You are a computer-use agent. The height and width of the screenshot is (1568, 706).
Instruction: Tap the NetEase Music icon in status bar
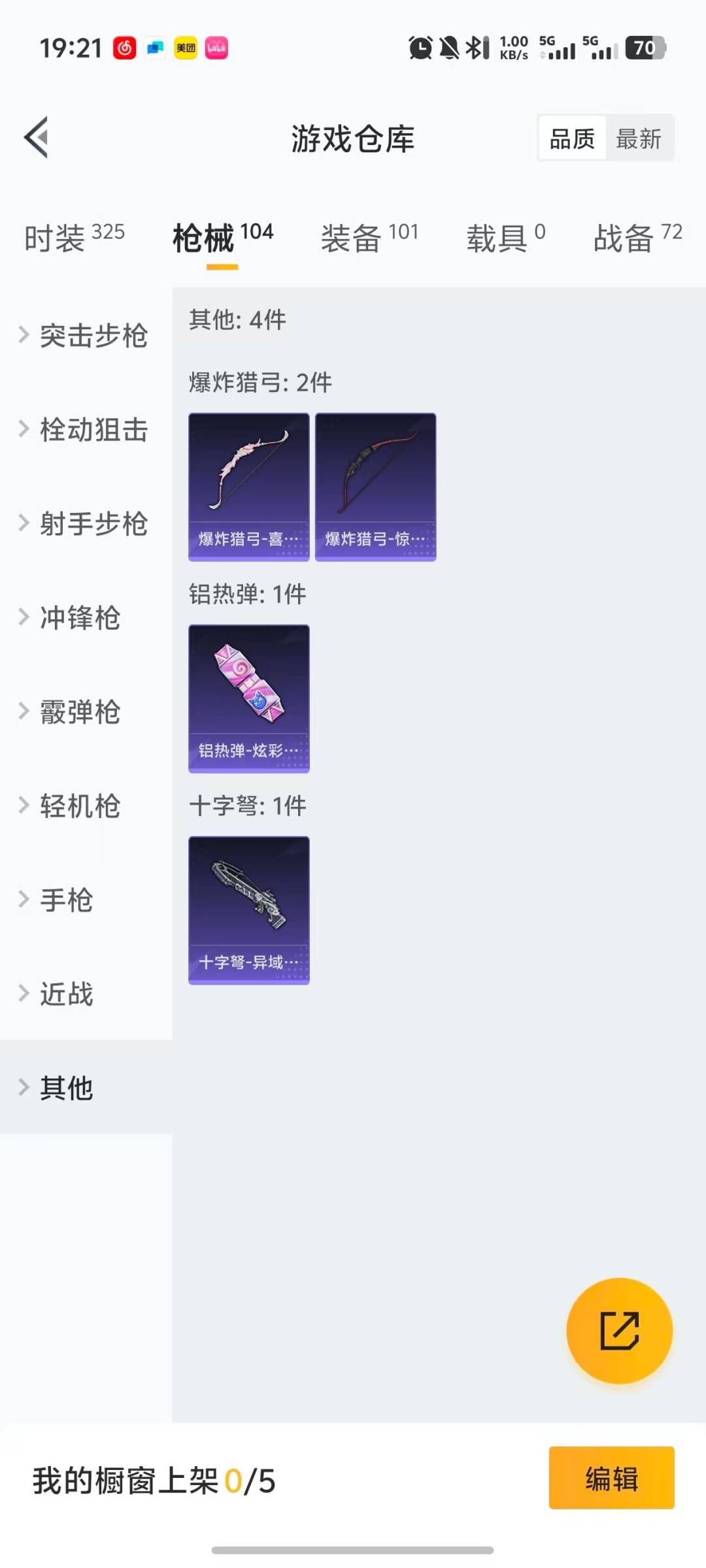(124, 48)
